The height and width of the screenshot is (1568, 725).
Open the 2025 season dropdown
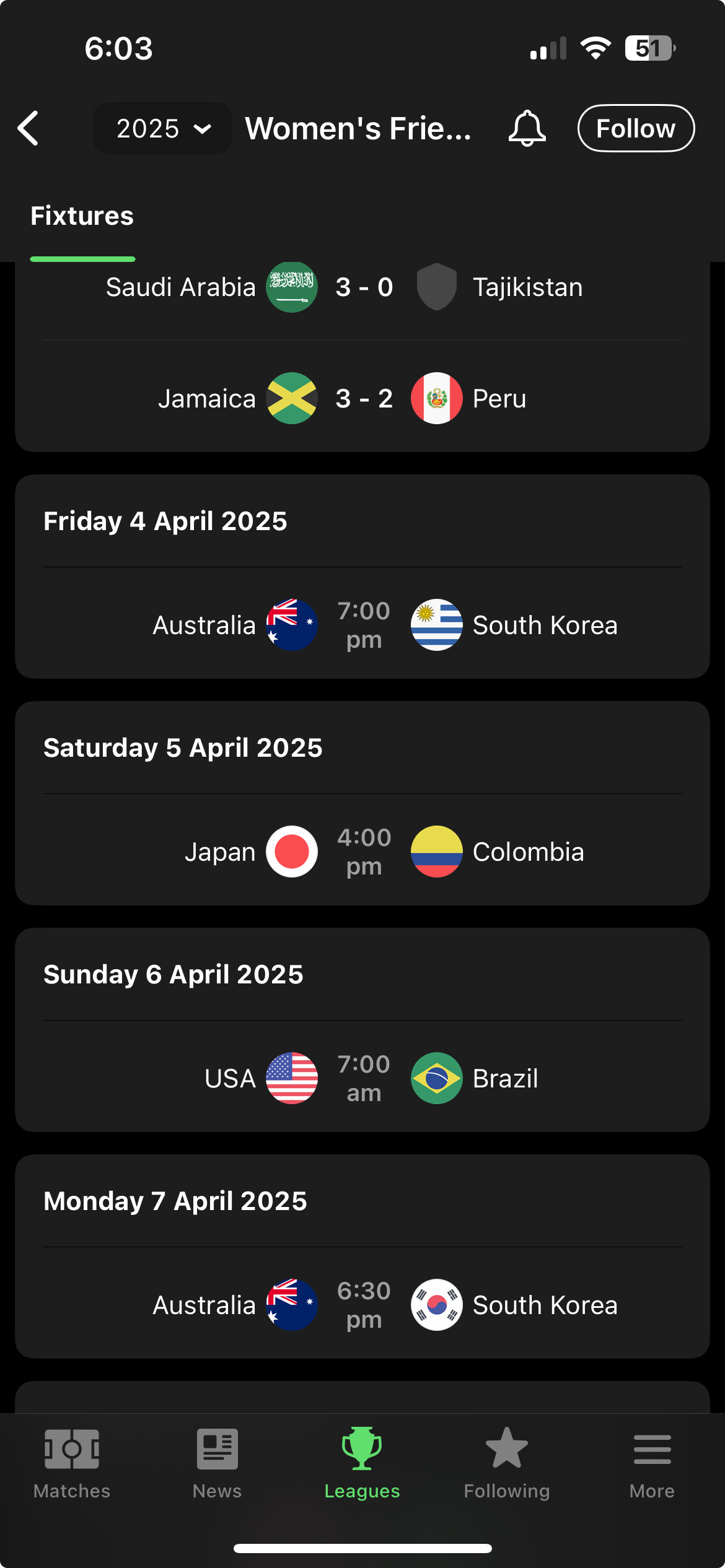click(162, 128)
